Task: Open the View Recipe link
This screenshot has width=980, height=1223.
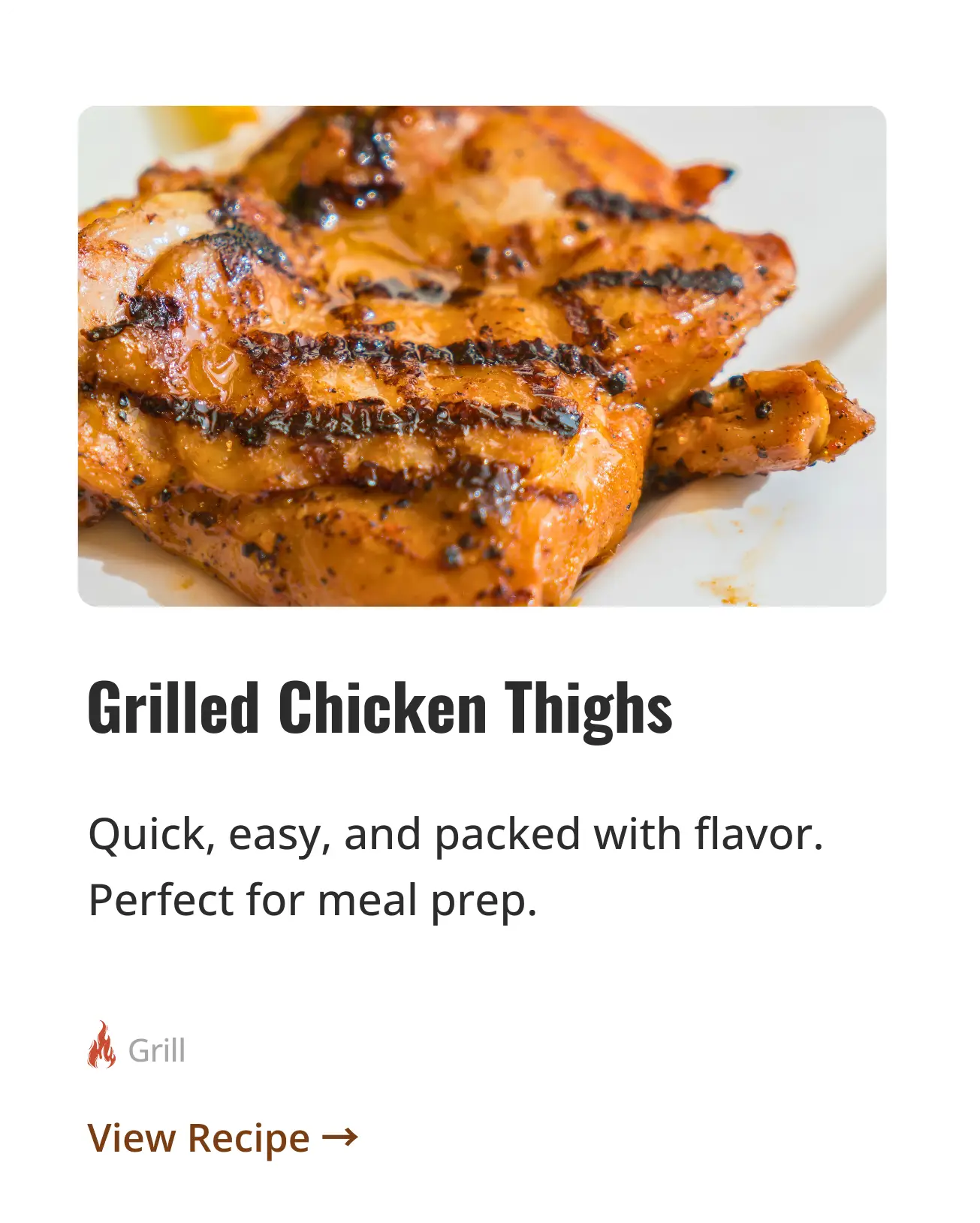Action: coord(222,1138)
